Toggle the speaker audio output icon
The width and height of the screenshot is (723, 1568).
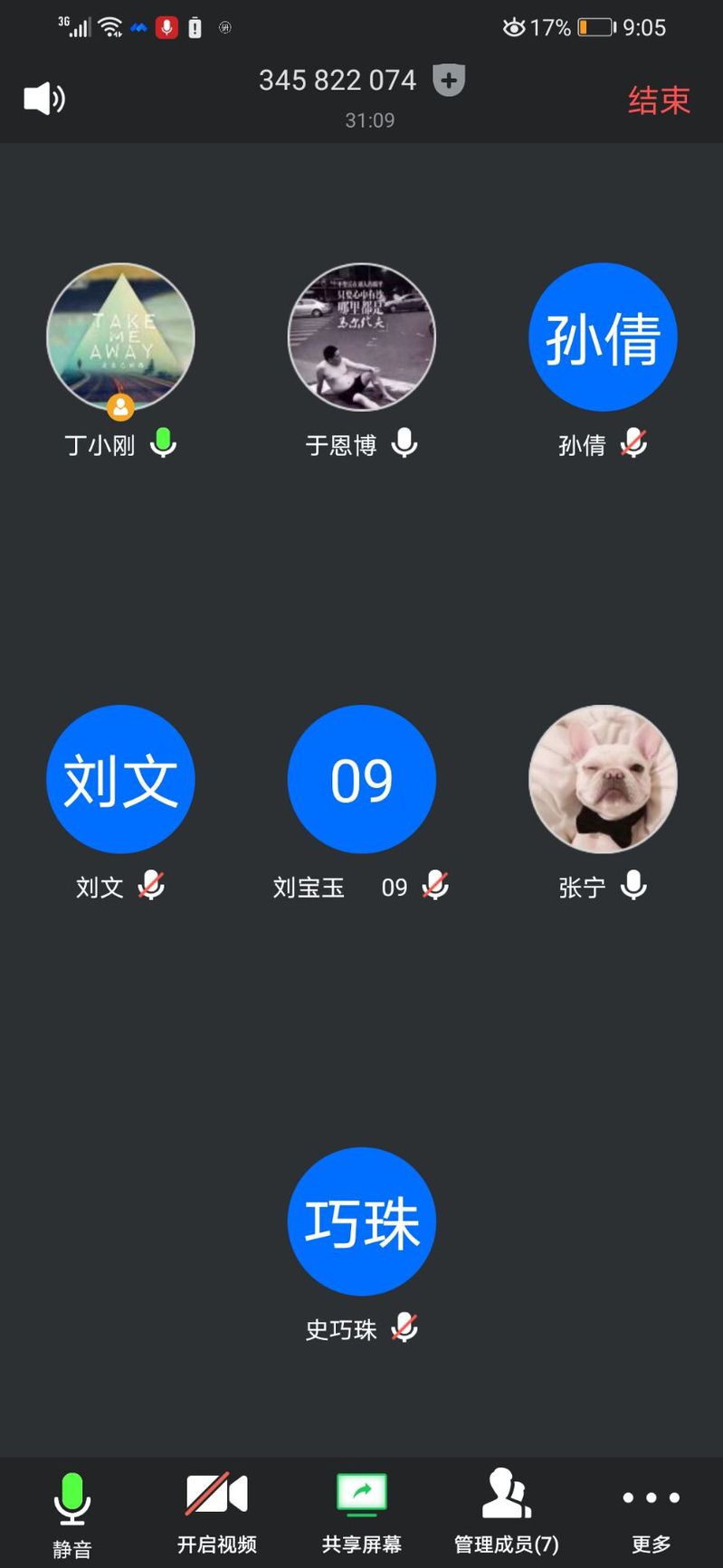pos(43,99)
